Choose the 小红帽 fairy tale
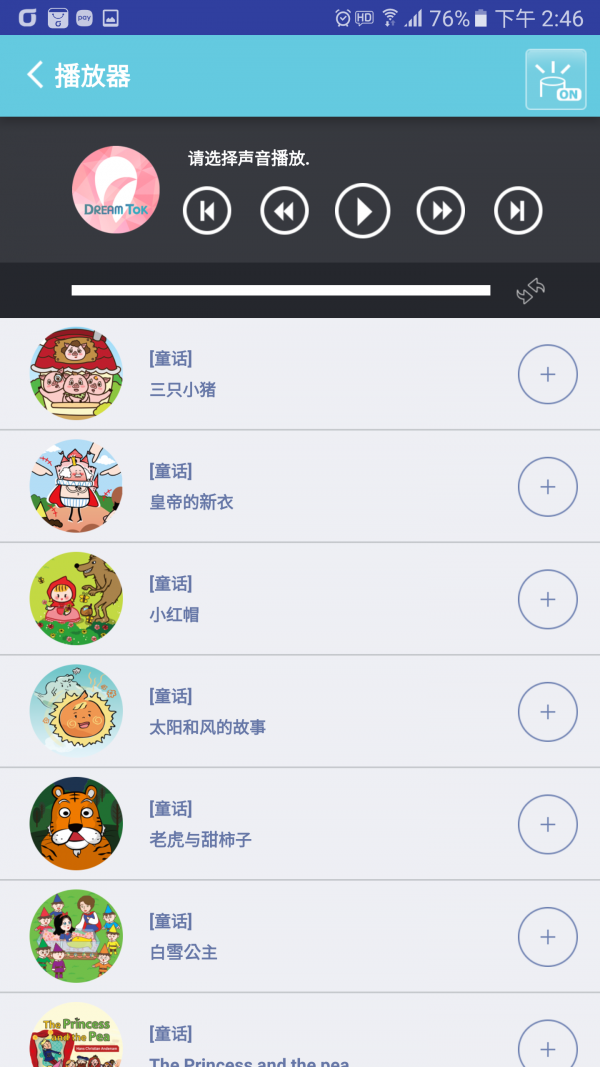Viewport: 600px width, 1067px height. (175, 614)
